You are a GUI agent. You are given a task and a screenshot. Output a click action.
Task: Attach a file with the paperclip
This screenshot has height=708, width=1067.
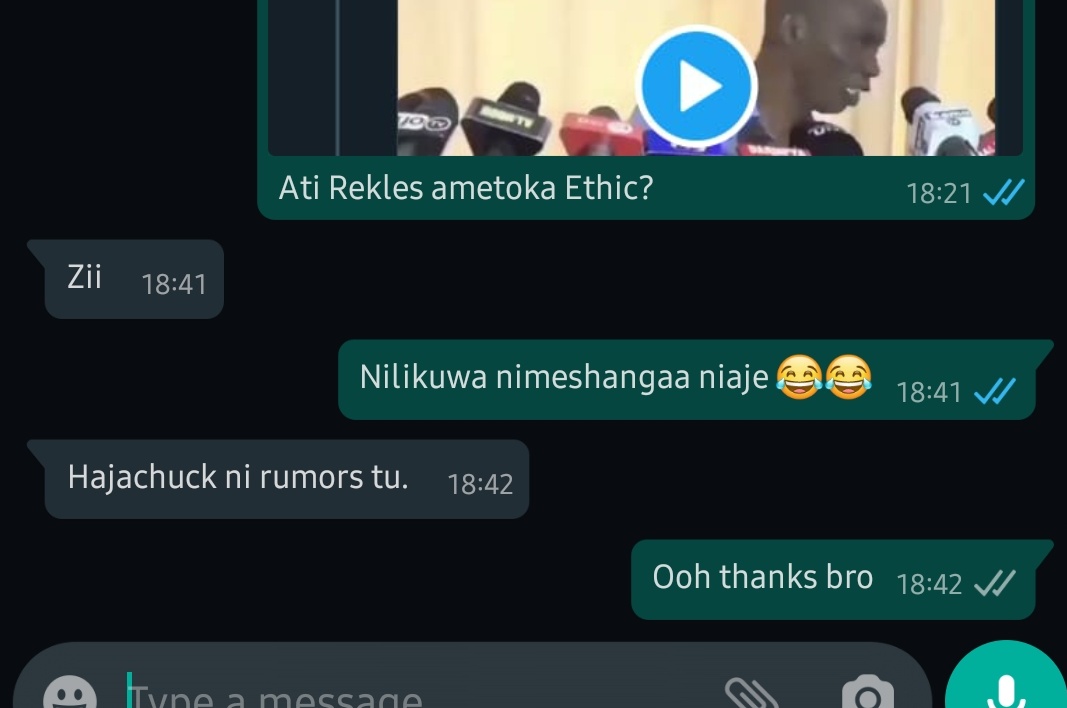[751, 692]
